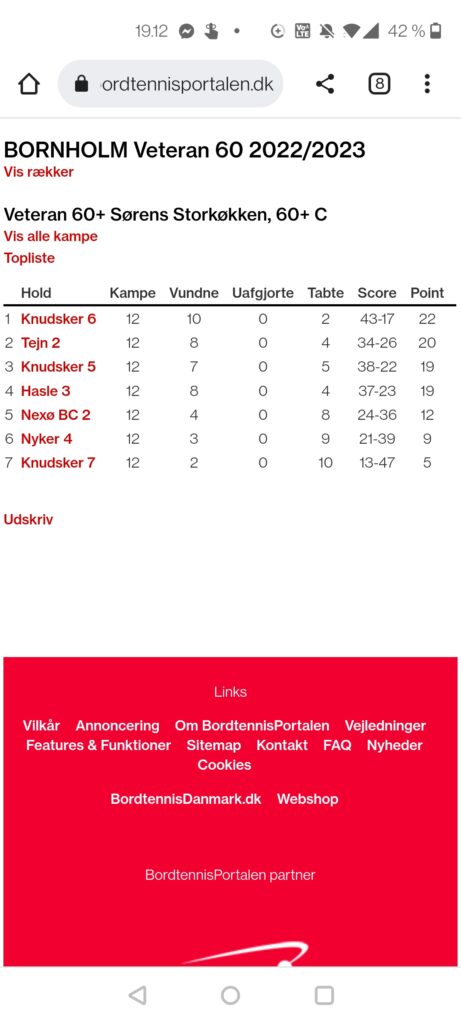Open team Hasle 3
This screenshot has height=1024, width=461.
pyautogui.click(x=45, y=391)
